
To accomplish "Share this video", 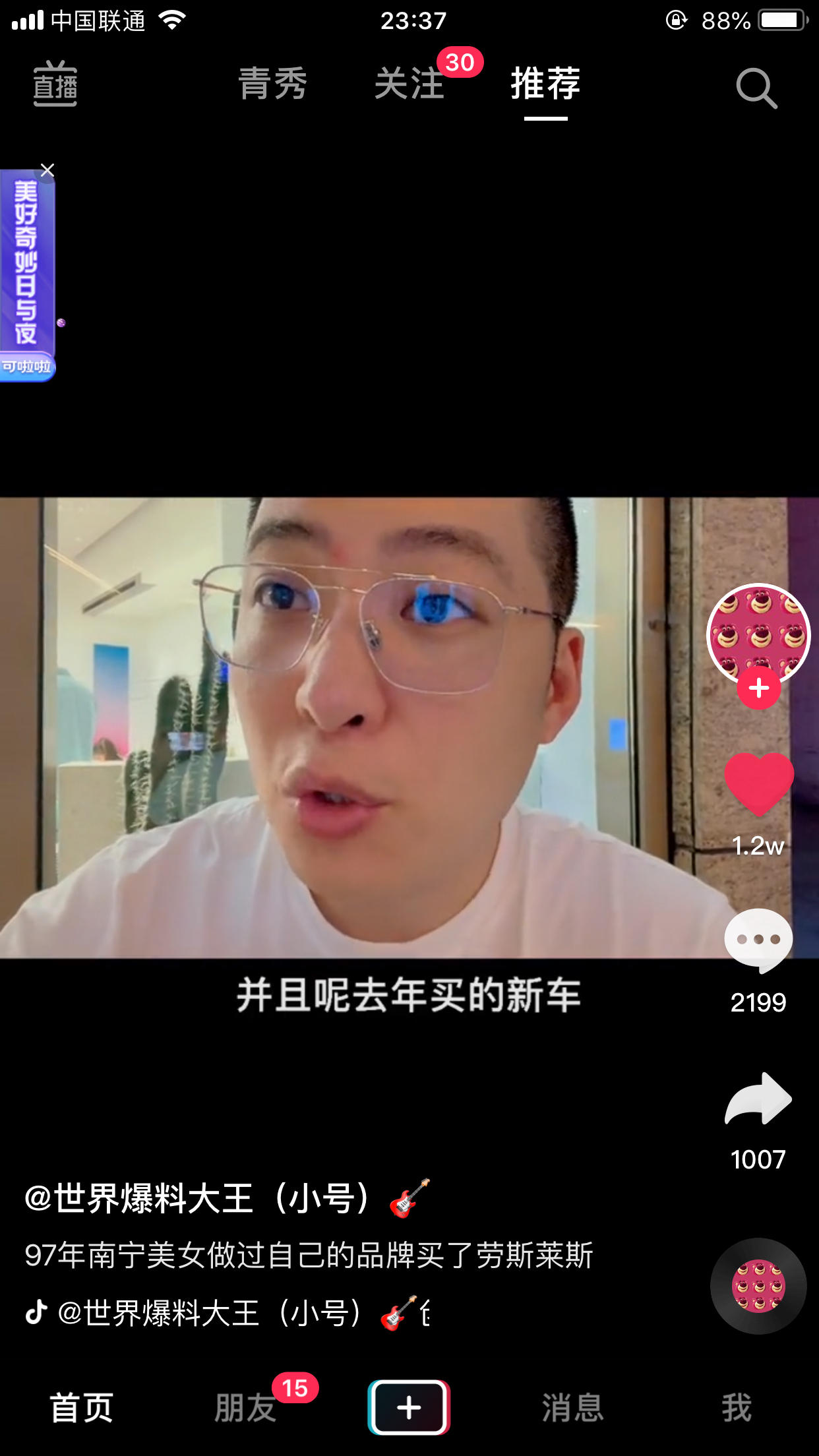I will tap(758, 1099).
